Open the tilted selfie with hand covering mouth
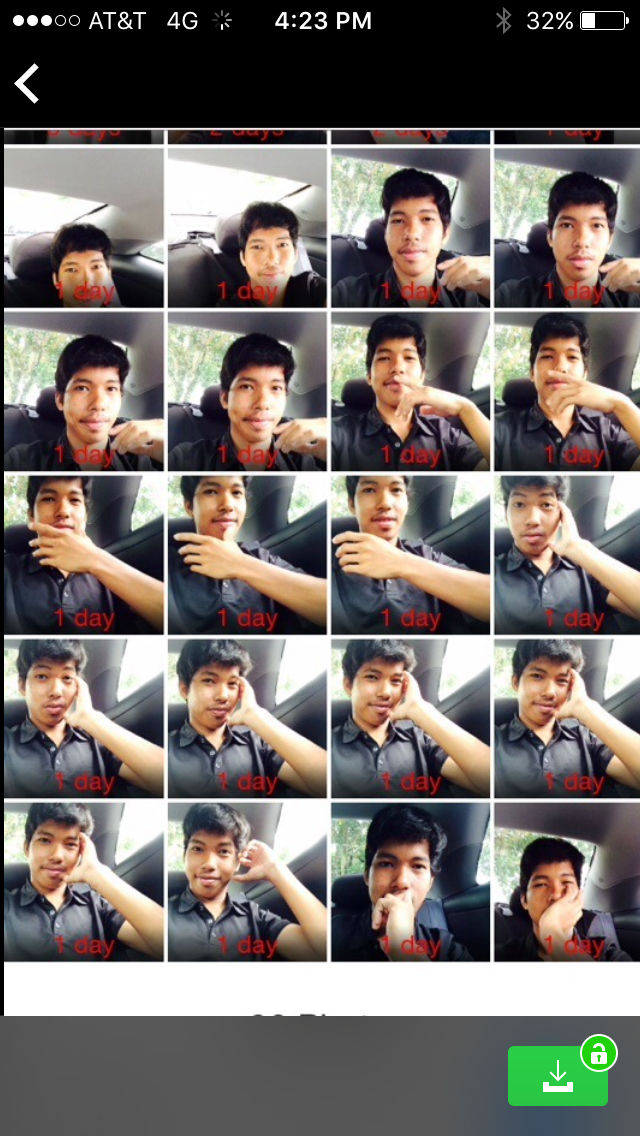This screenshot has height=1136, width=640. (x=566, y=881)
